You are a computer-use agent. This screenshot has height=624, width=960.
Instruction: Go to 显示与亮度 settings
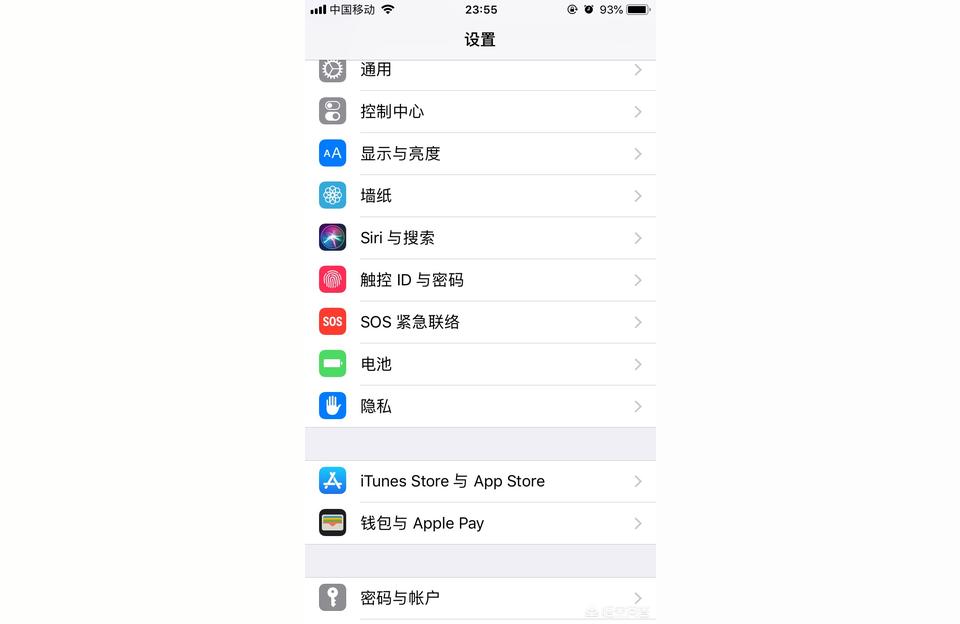480,154
